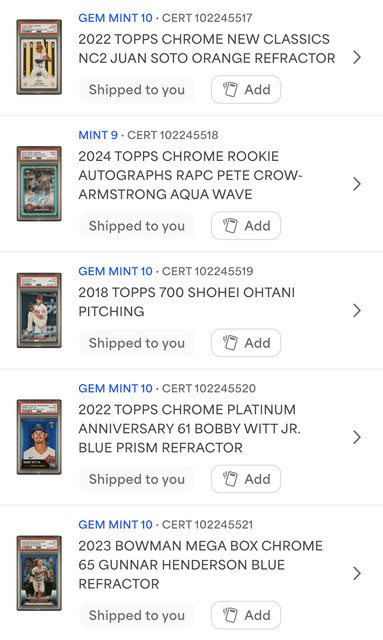
Task: Tap Shipped to you on Ohtani card
Action: [137, 343]
